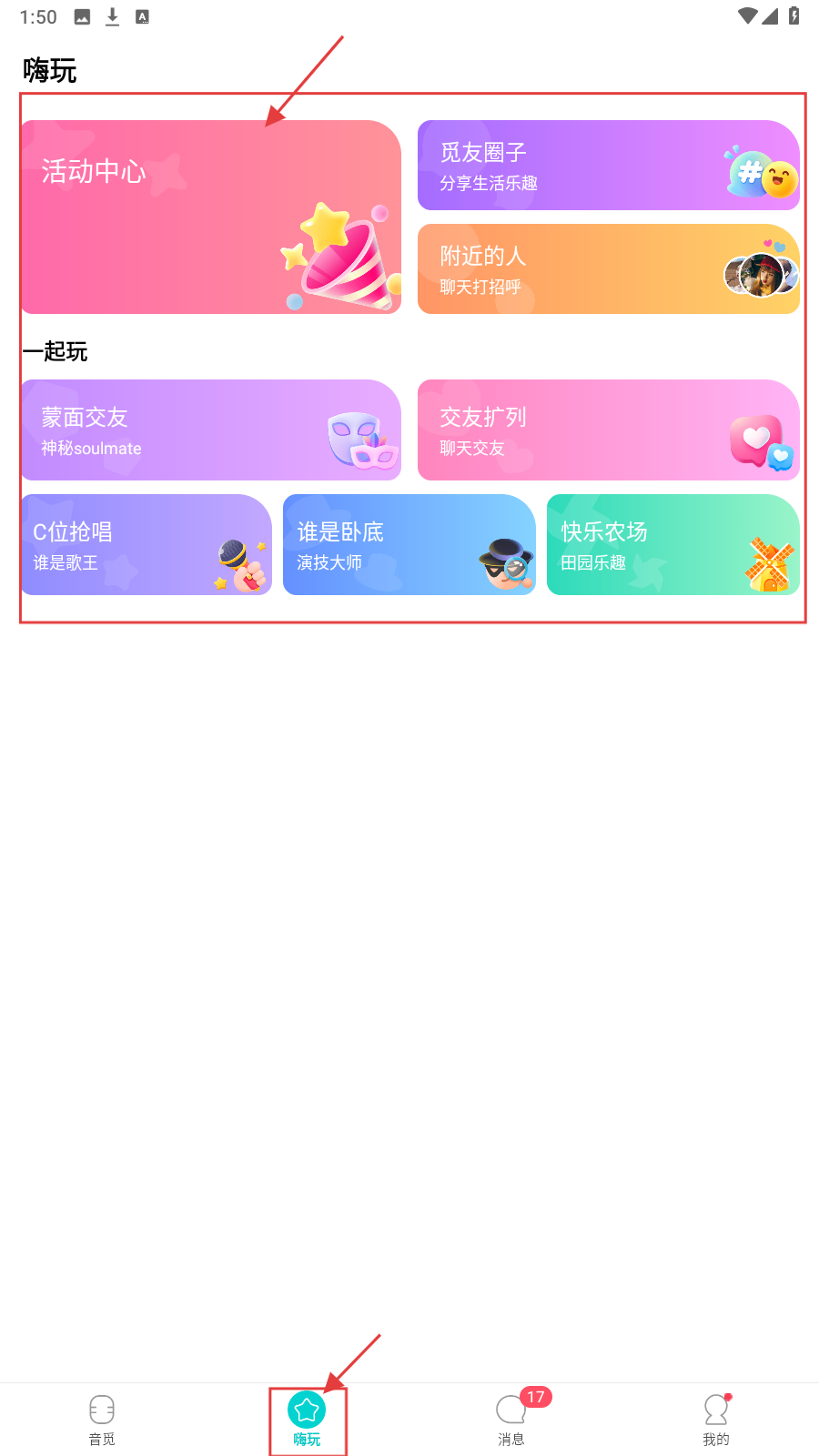Select the 嗨玩 tab

point(307,1420)
